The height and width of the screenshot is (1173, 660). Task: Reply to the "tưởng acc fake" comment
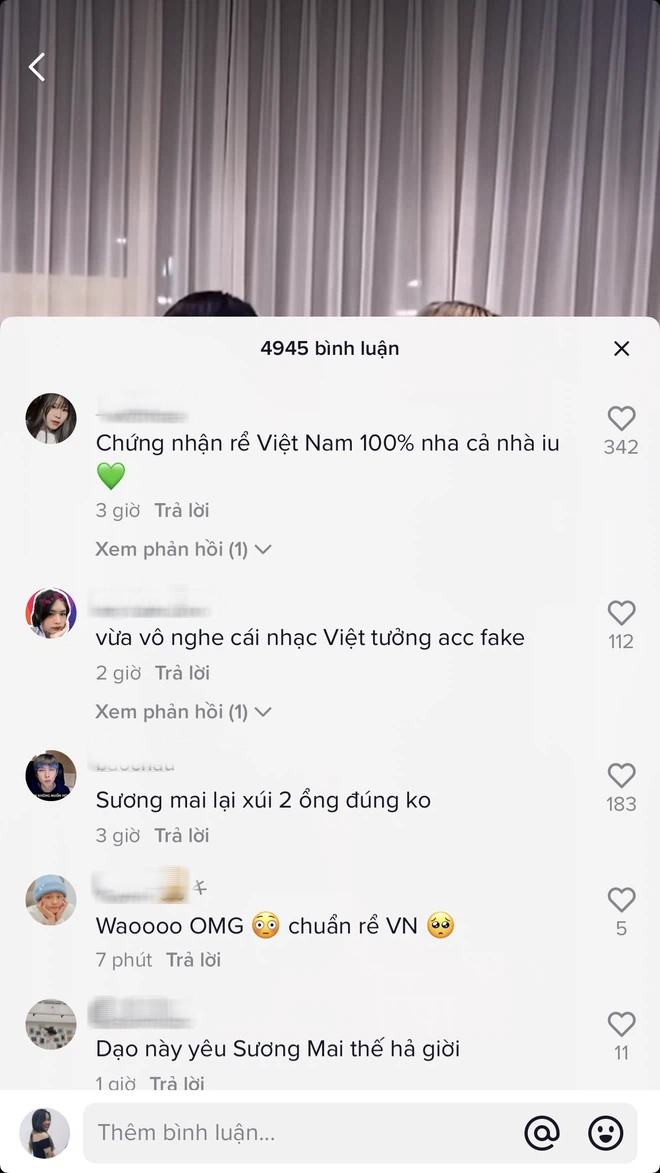pyautogui.click(x=183, y=673)
